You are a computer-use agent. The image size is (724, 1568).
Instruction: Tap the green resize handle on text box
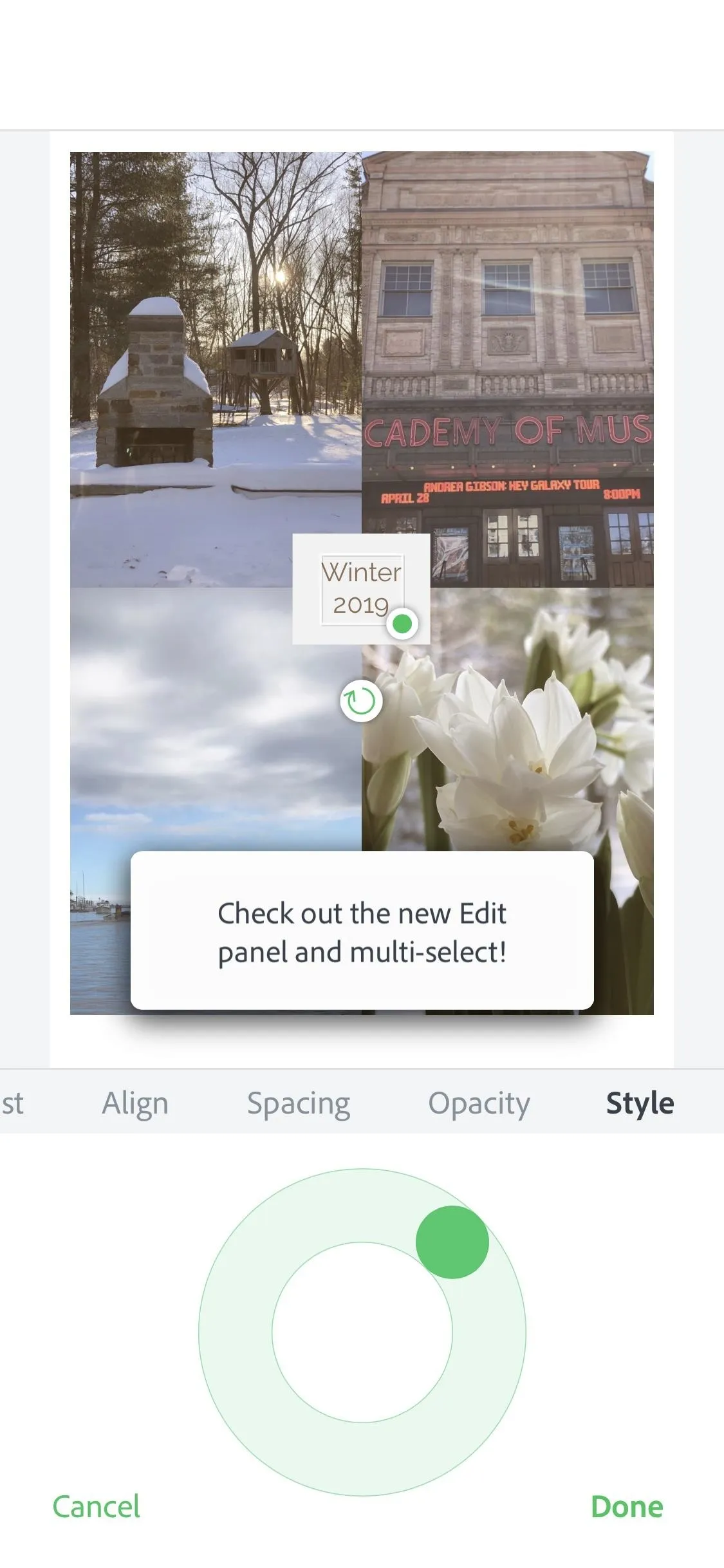402,623
